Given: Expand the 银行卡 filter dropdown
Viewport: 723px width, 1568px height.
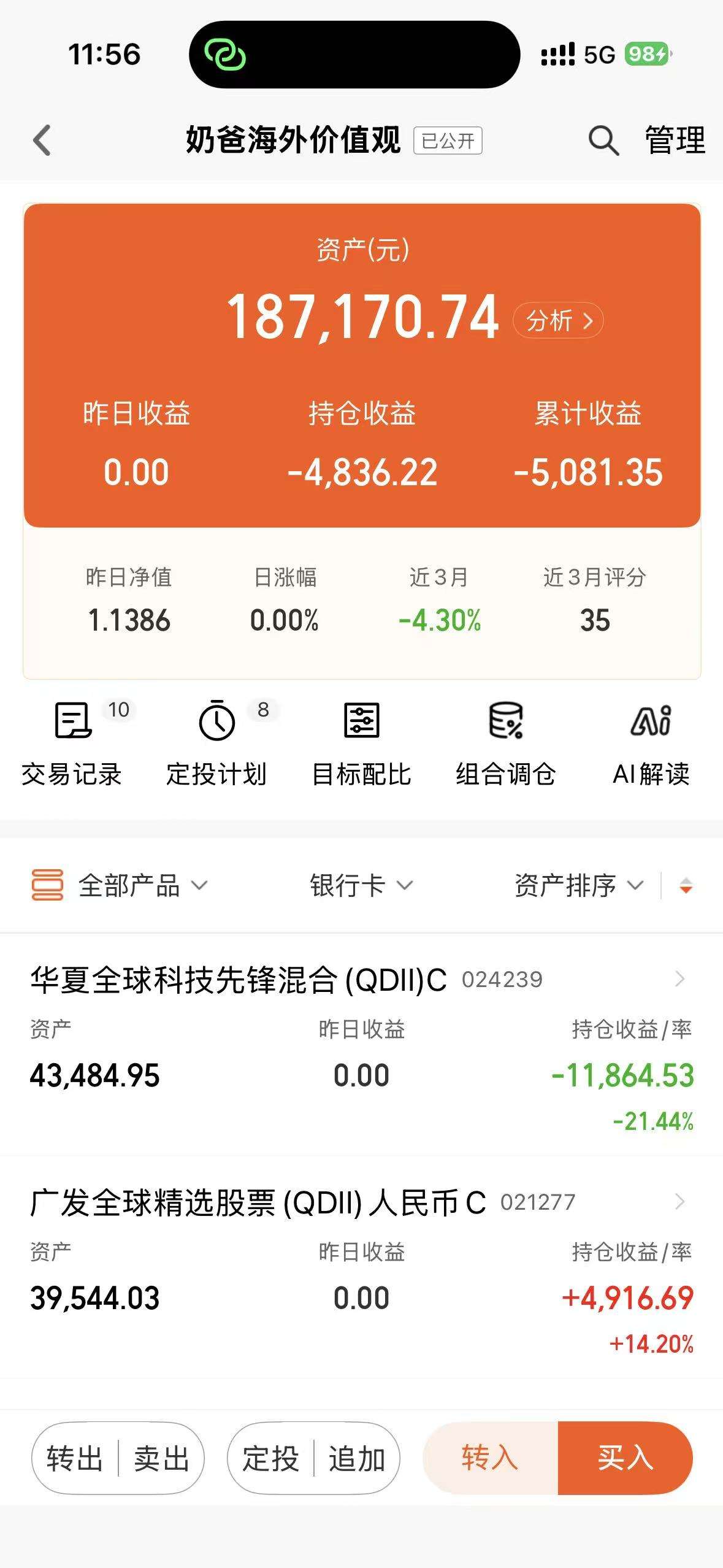Looking at the screenshot, I should (x=361, y=885).
